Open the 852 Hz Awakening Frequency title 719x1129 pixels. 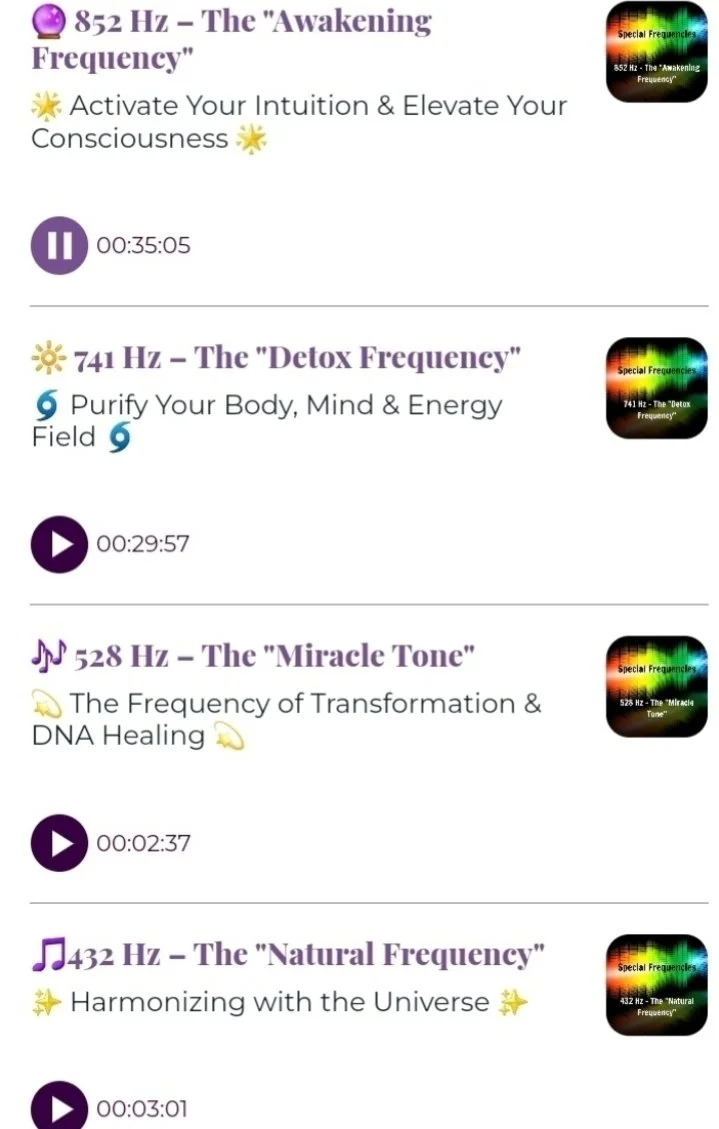232,39
